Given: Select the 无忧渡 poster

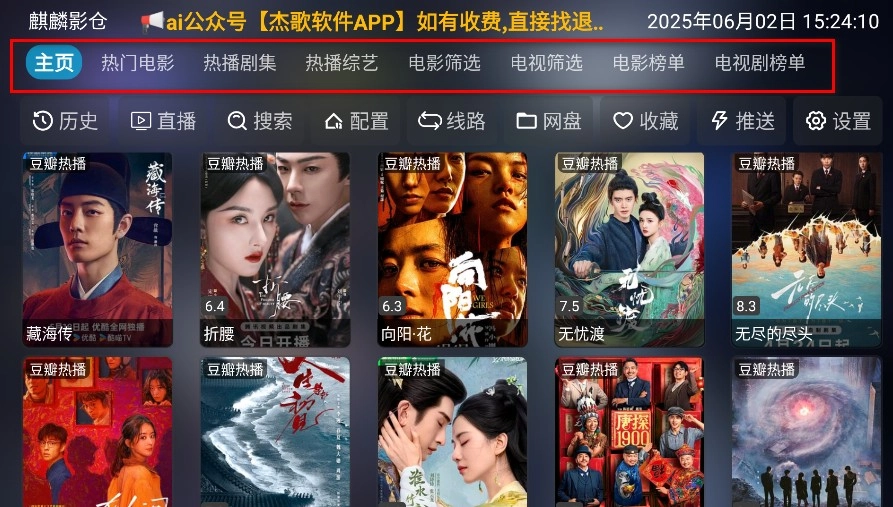Looking at the screenshot, I should pos(629,248).
